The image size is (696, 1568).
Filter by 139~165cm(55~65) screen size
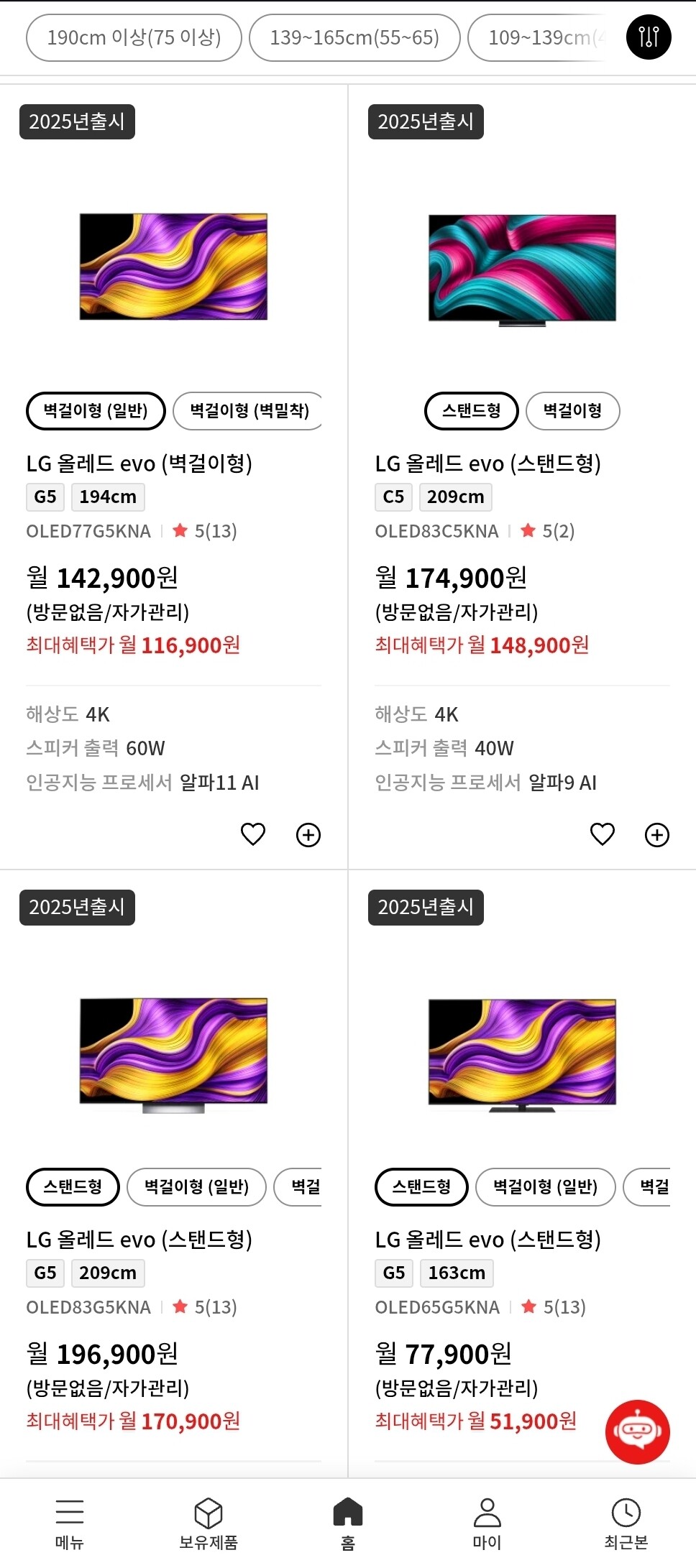point(354,37)
